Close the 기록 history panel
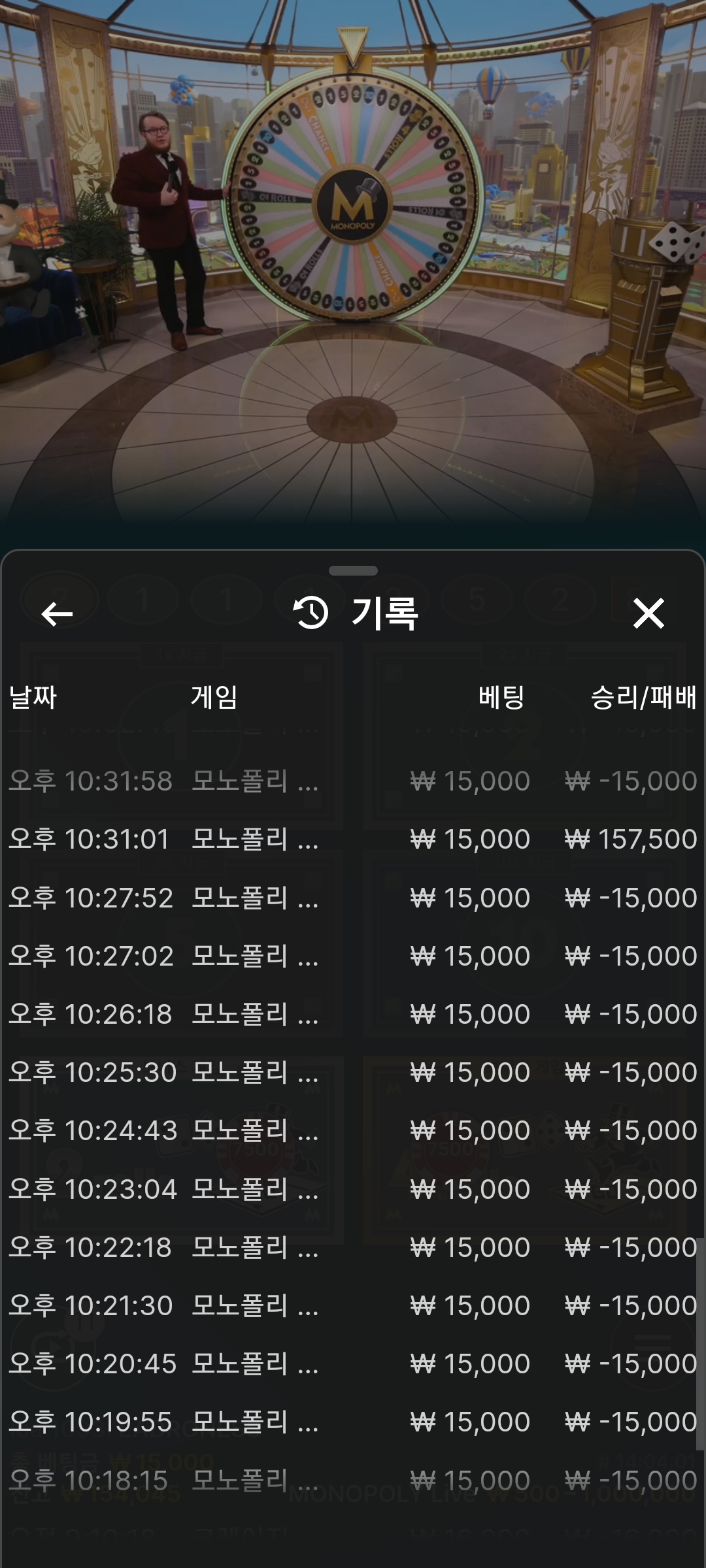706x1568 pixels. pos(648,613)
